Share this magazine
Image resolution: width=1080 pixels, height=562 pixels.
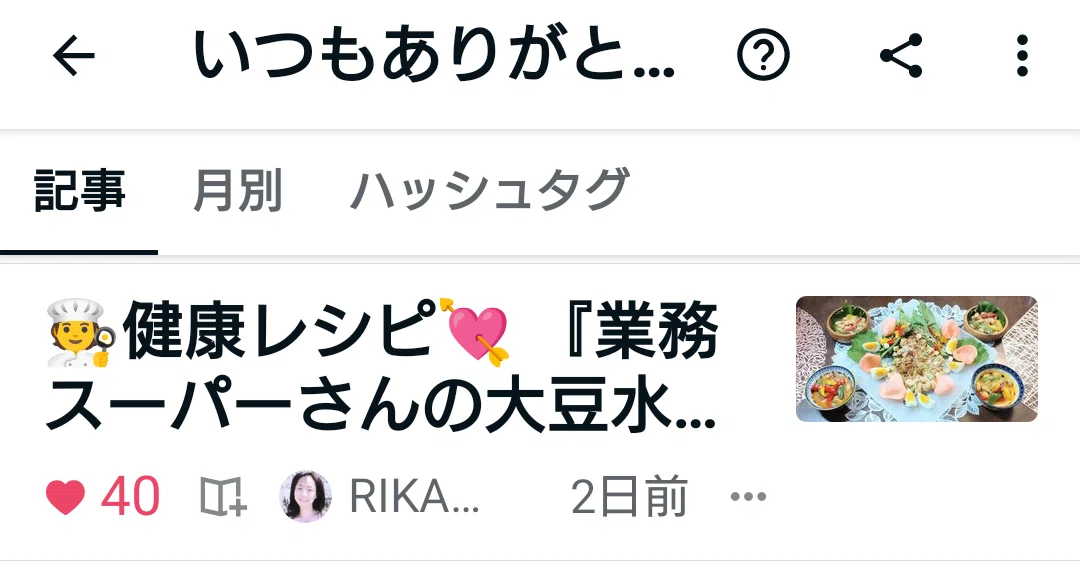point(901,55)
